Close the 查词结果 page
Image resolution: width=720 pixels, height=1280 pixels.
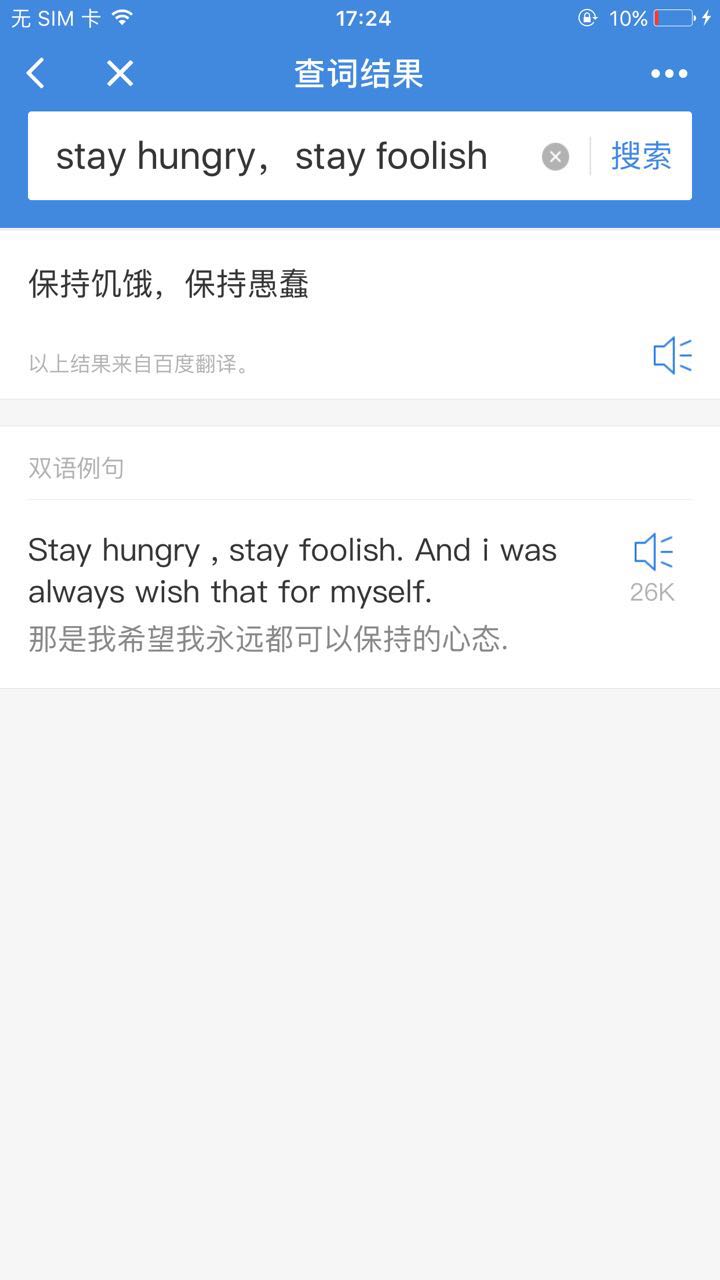click(x=120, y=73)
